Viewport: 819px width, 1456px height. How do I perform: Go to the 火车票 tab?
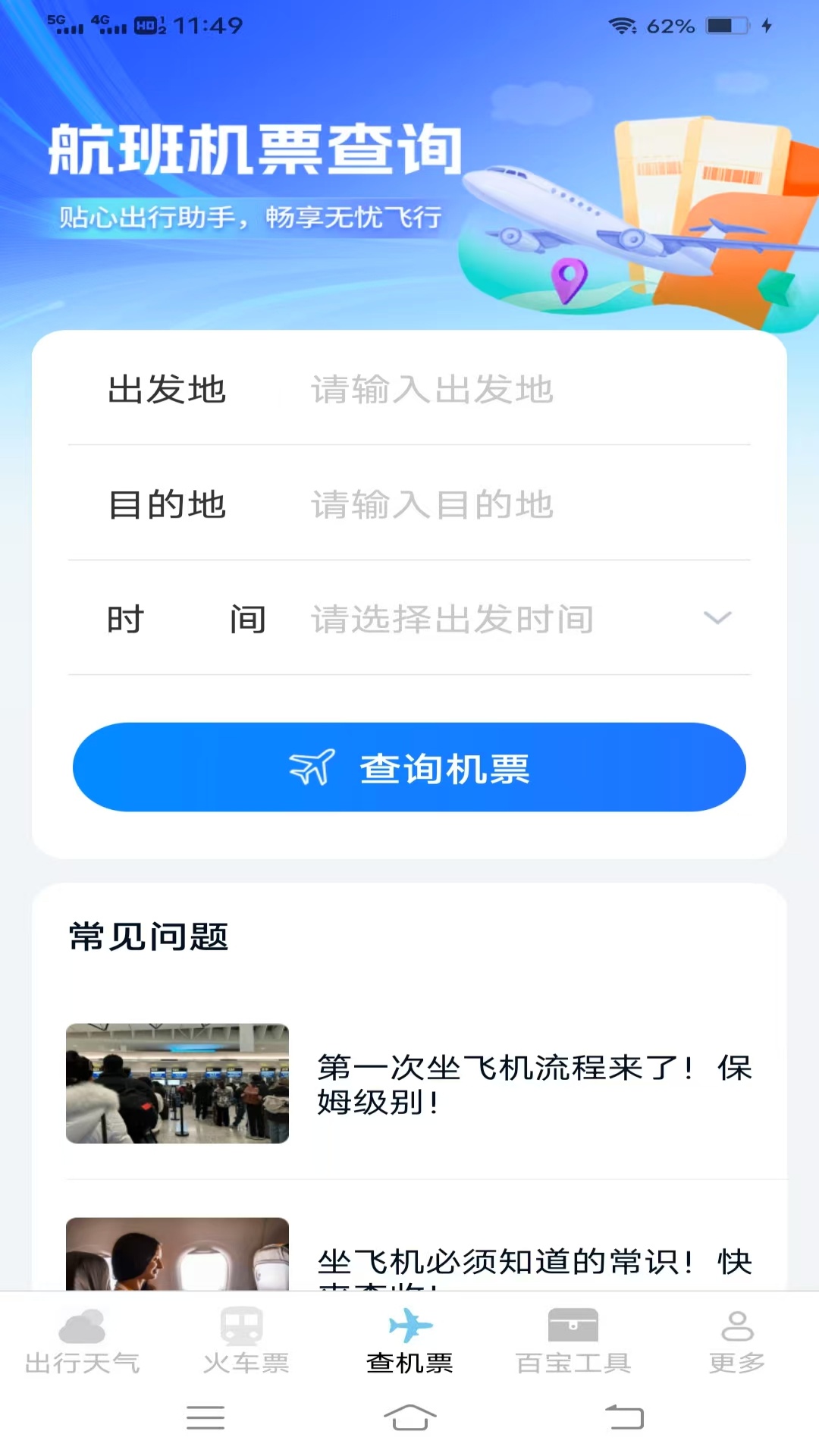(x=246, y=1342)
